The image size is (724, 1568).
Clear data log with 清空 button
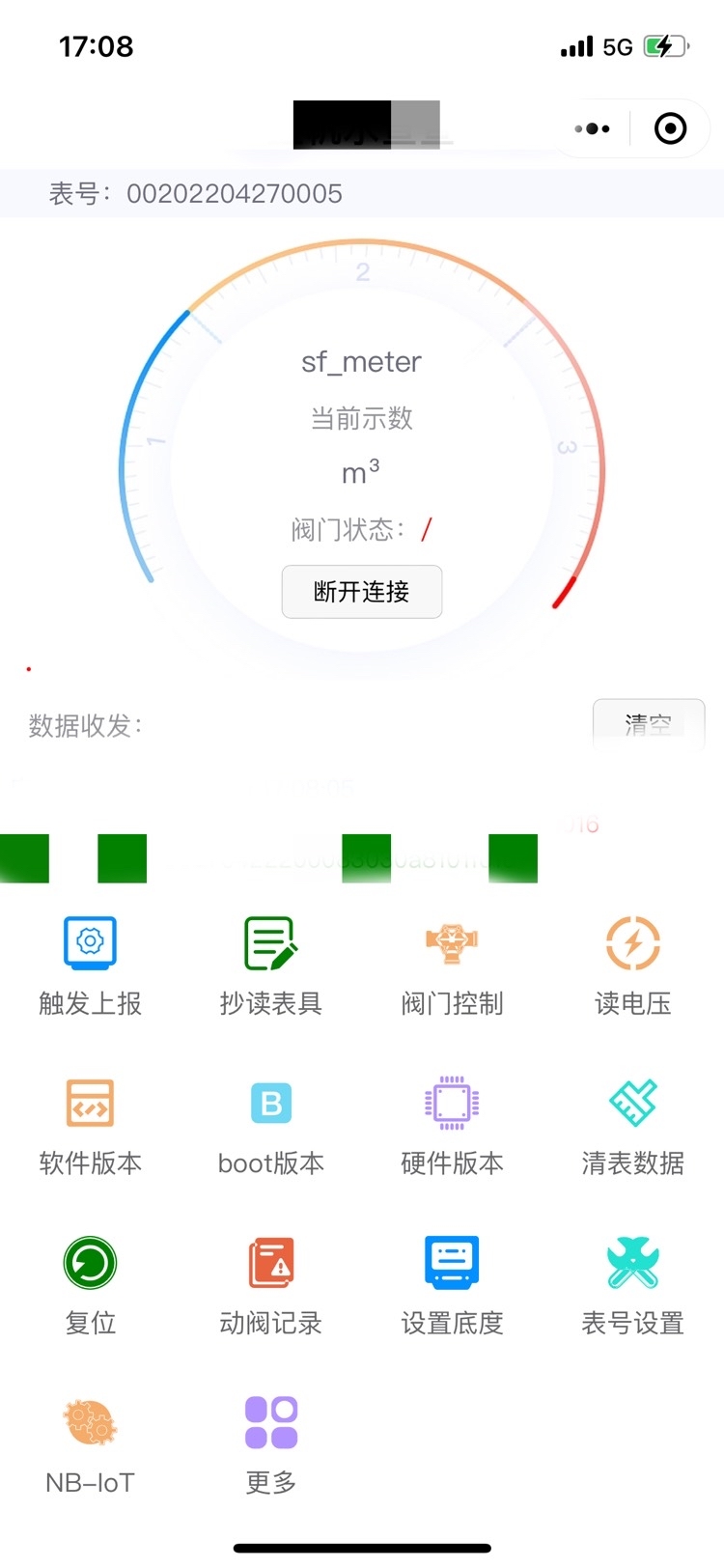coord(648,723)
